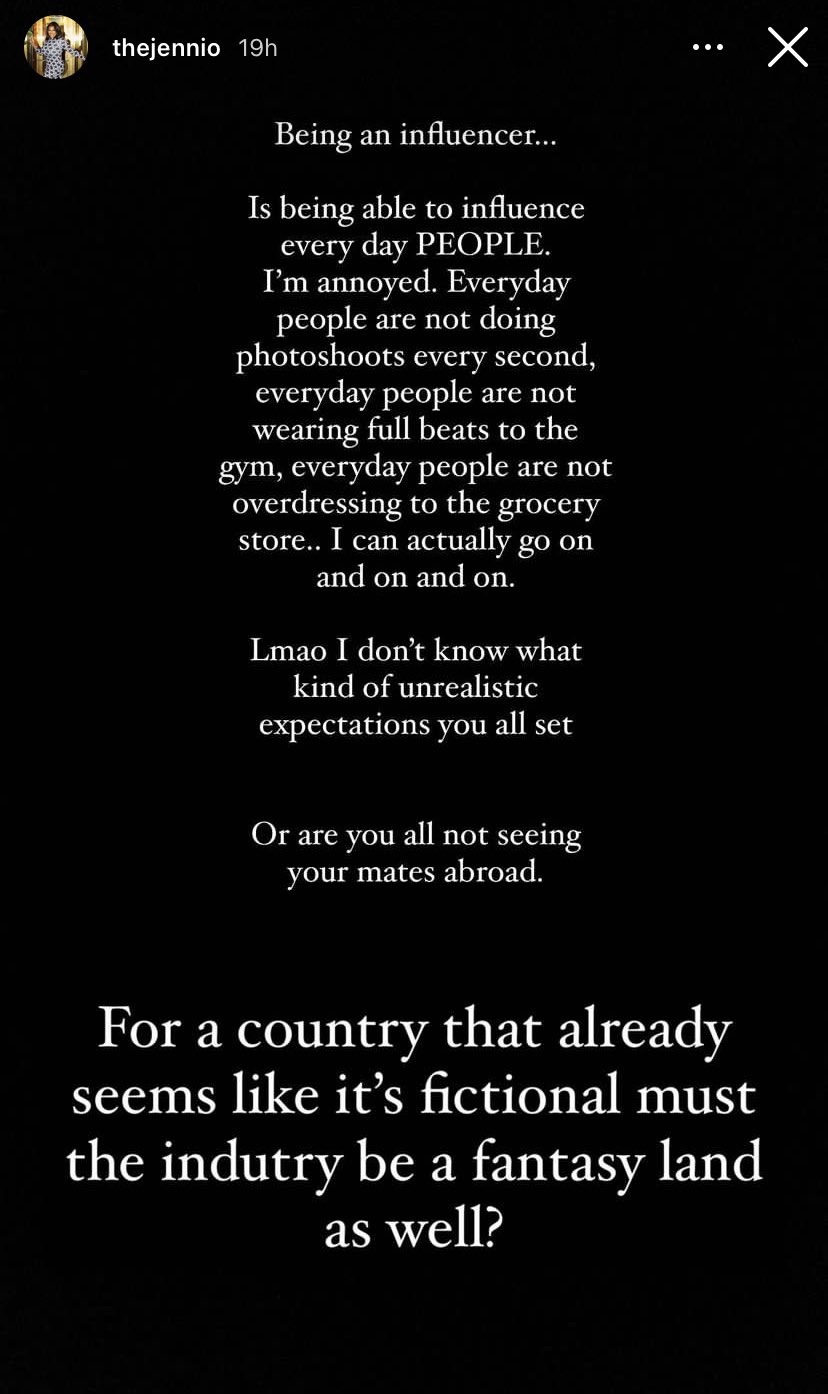Open the three-dot story options menu
Image resolution: width=828 pixels, height=1394 pixels.
pos(708,47)
